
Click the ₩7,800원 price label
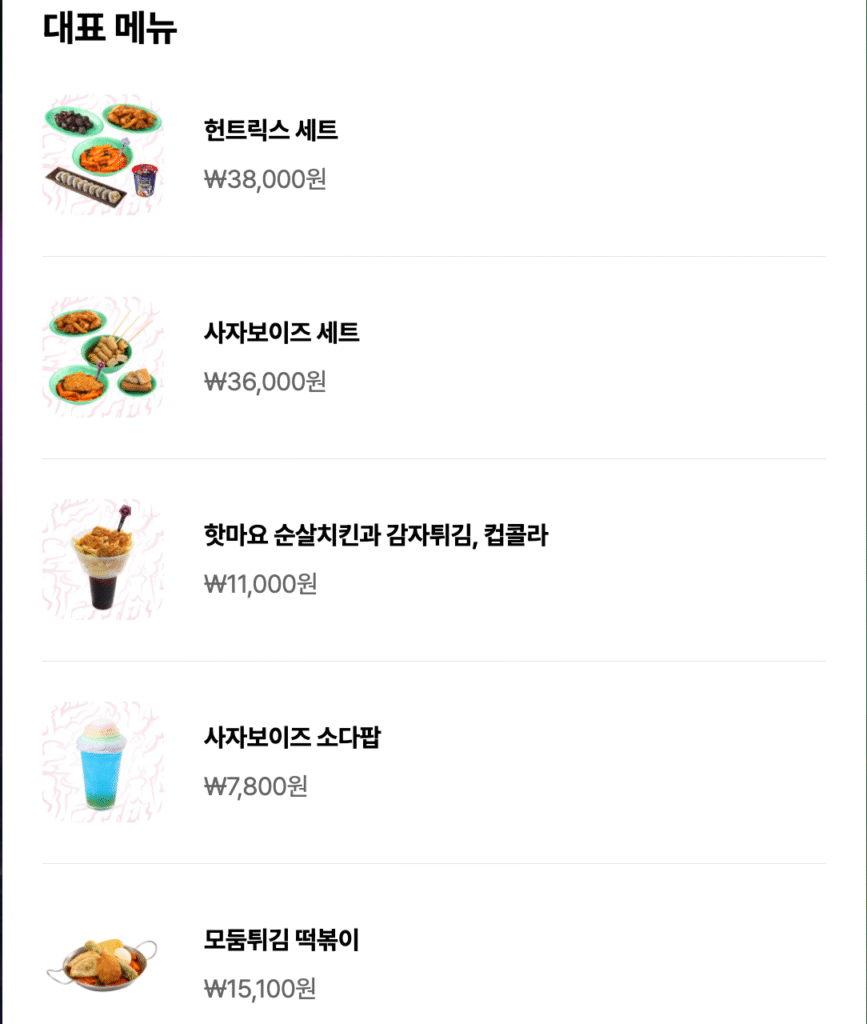(254, 787)
